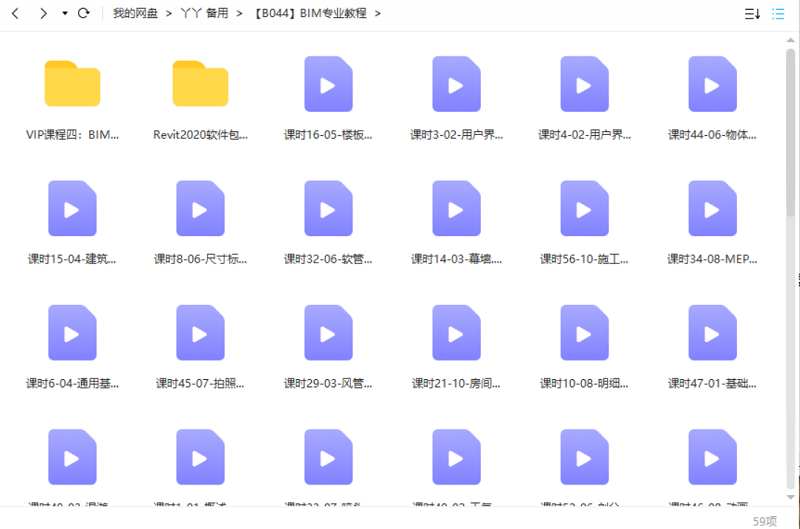Play video 课时14-03-幕墙
This screenshot has width=800, height=529.
456,208
